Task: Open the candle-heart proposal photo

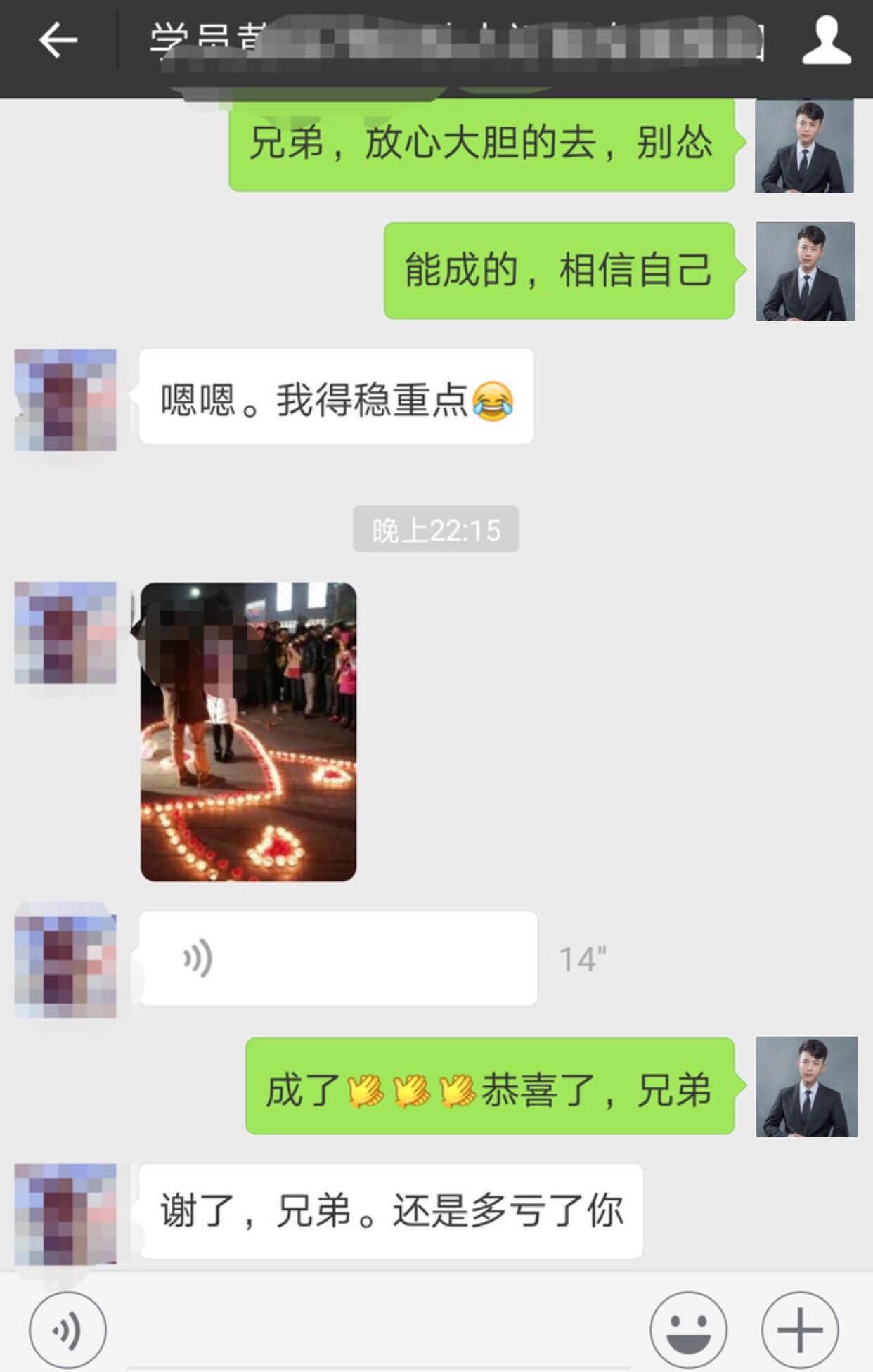Action: (248, 731)
